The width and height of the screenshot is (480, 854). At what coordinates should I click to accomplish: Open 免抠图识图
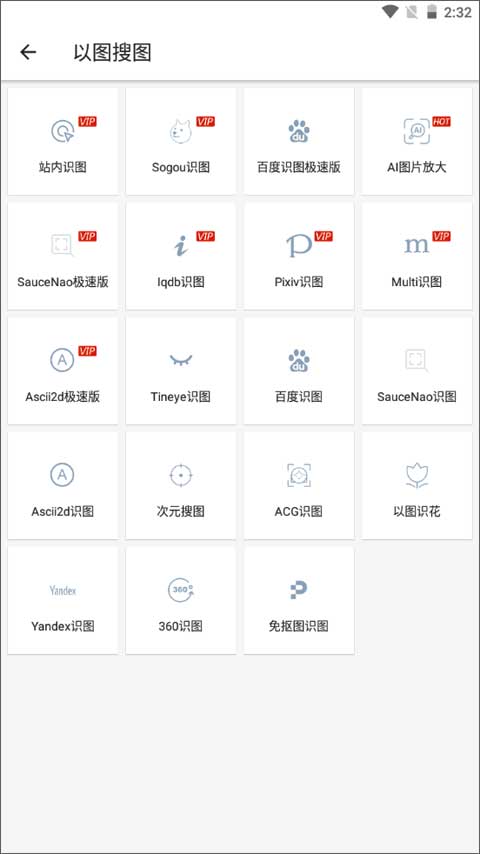click(x=299, y=601)
